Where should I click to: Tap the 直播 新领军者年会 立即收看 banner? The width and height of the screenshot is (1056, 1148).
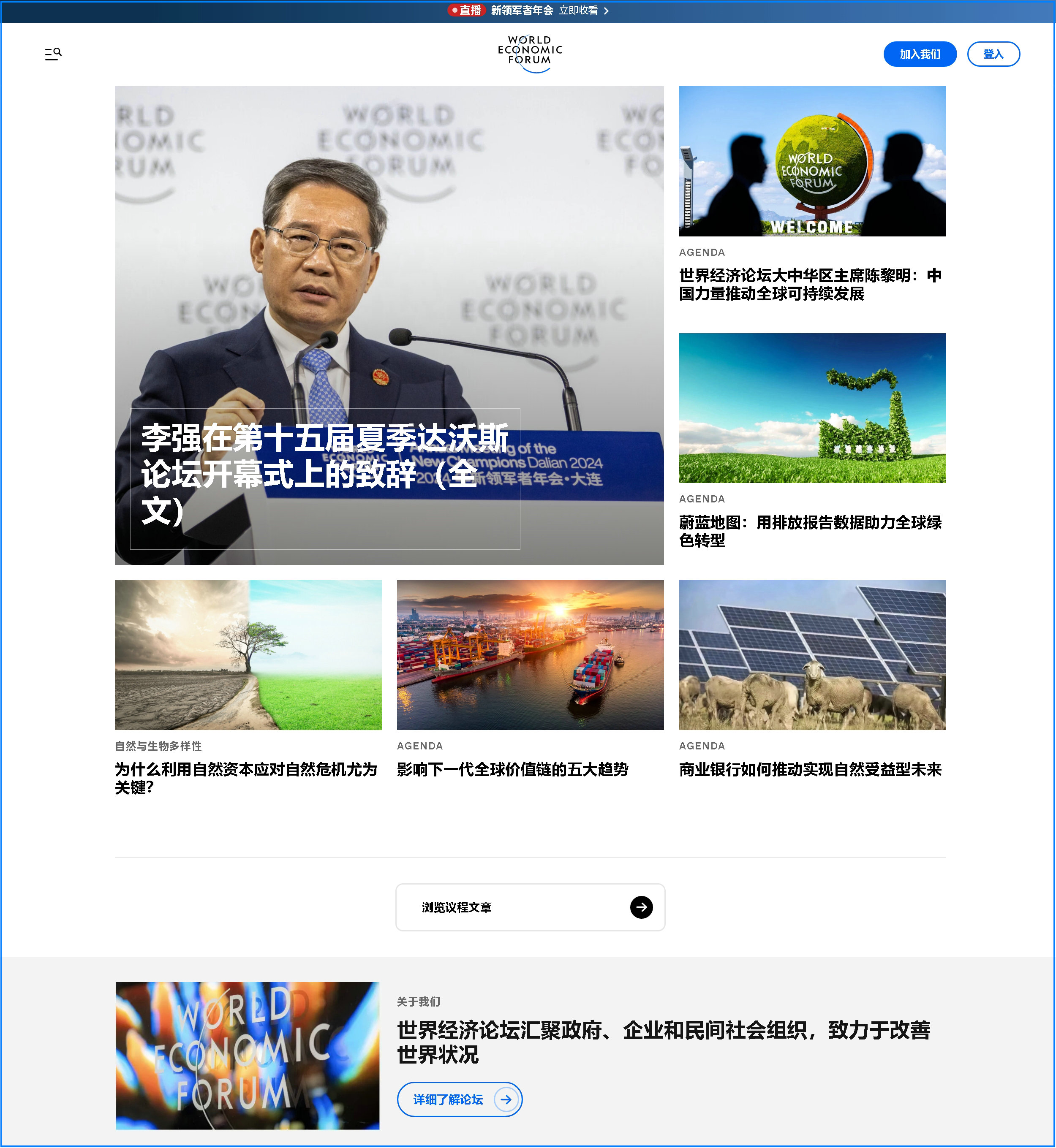tap(528, 11)
